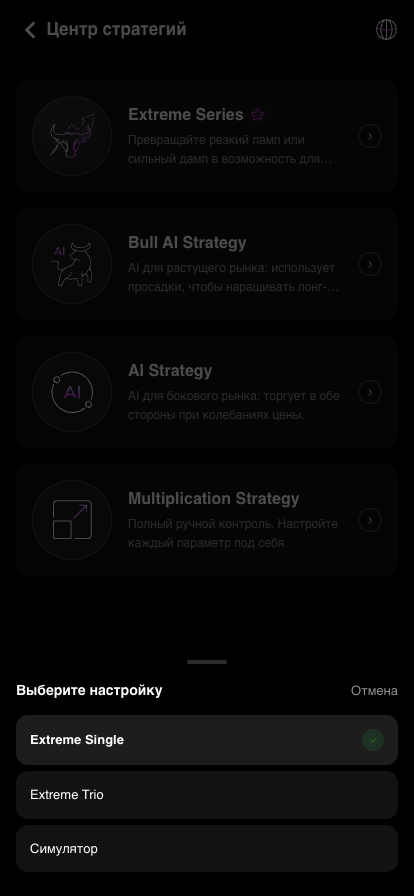Open the Bull AI Strategy card
This screenshot has height=896, width=414.
pyautogui.click(x=206, y=264)
